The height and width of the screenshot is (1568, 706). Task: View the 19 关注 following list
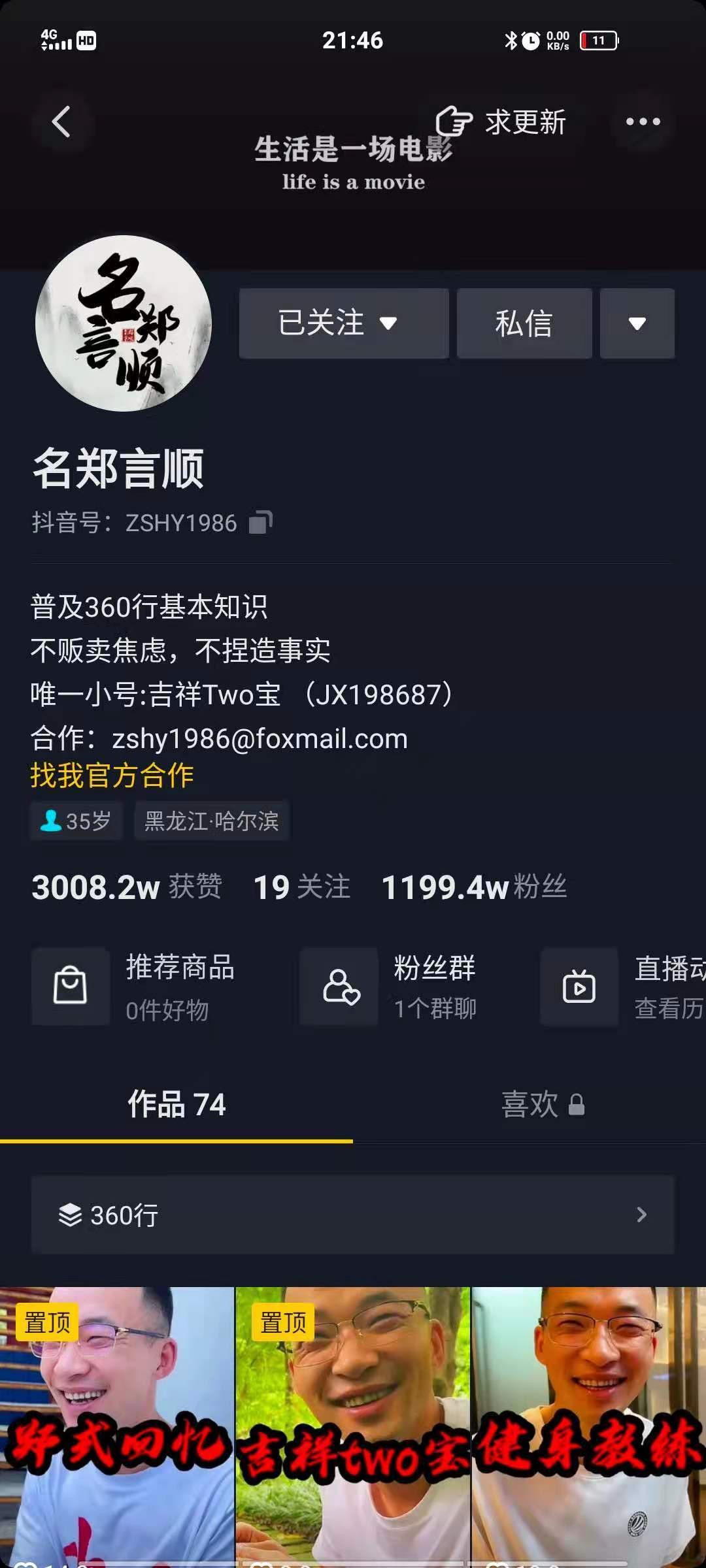(x=302, y=887)
